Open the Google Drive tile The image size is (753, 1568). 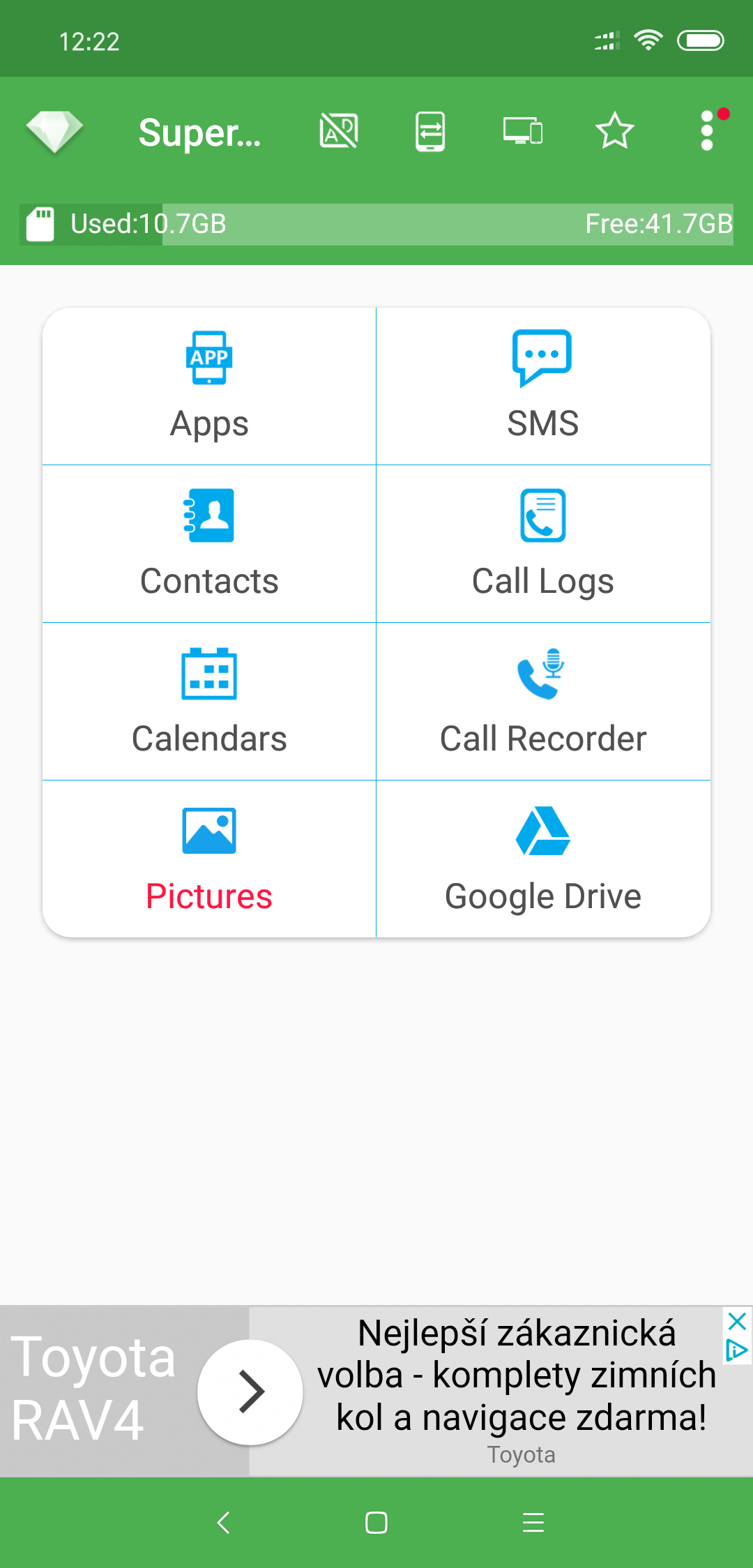(543, 859)
